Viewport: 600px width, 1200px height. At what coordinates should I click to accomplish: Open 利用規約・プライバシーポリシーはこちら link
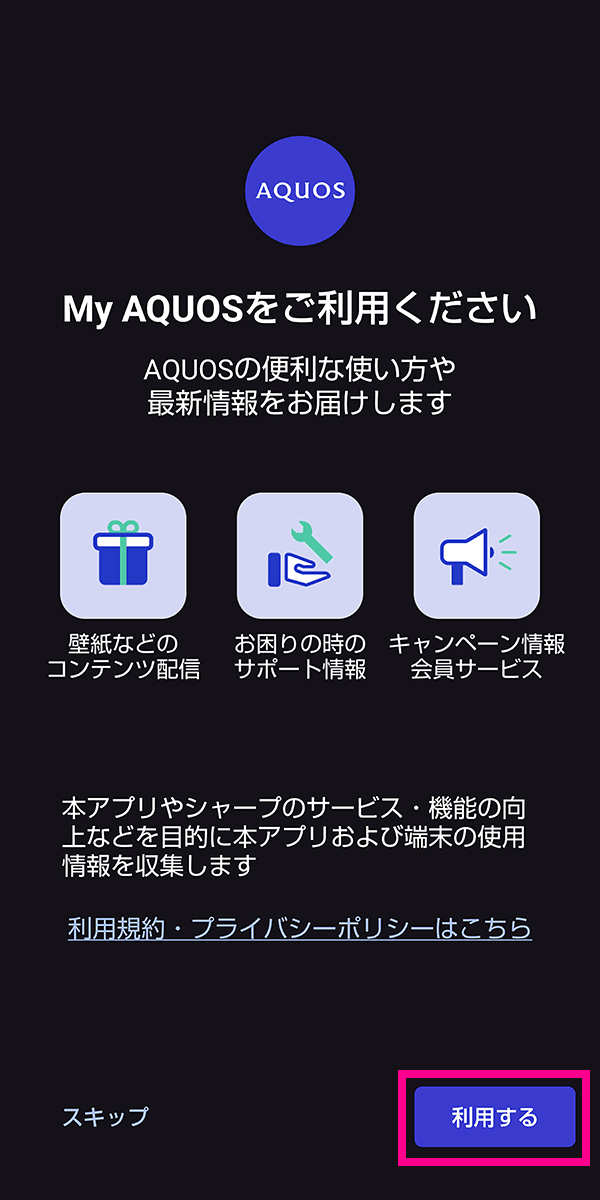pos(299,928)
